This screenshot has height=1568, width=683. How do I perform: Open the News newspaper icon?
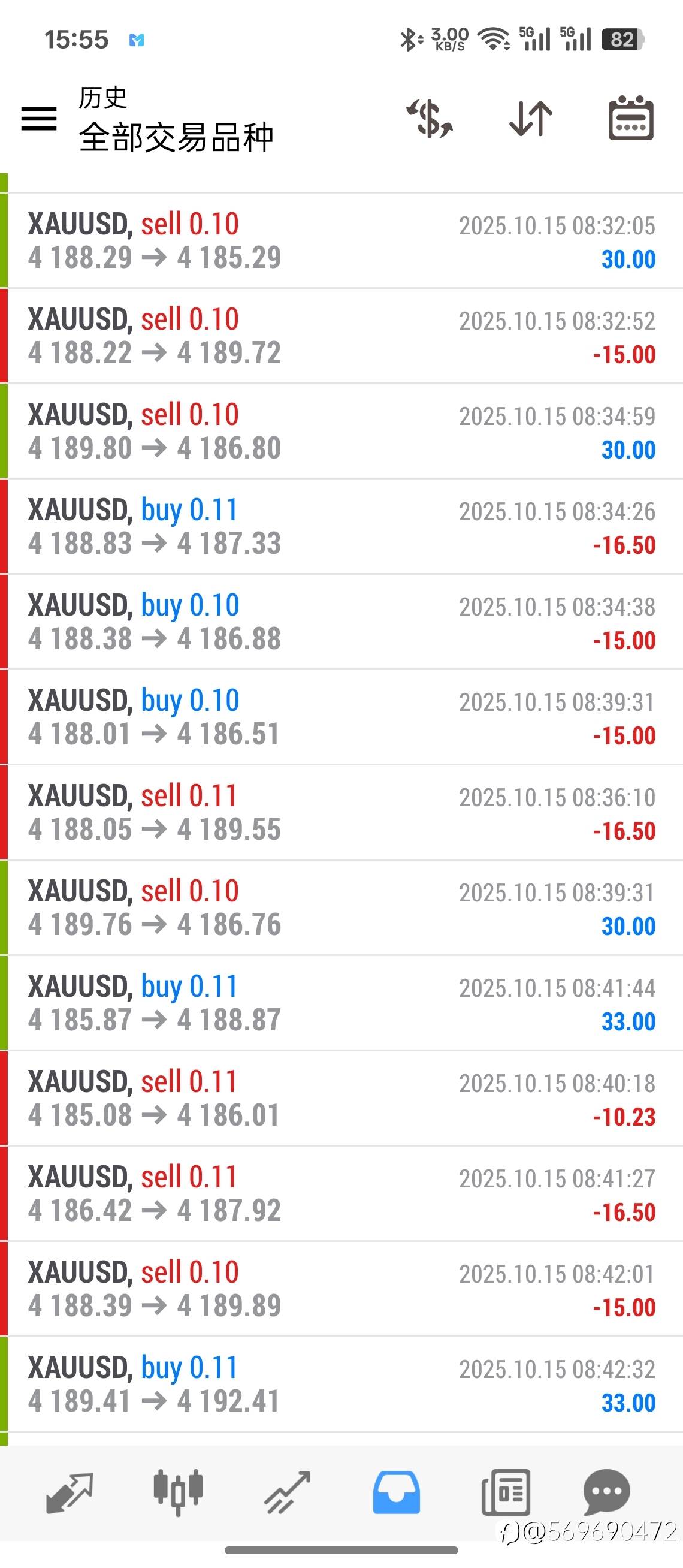[506, 1491]
